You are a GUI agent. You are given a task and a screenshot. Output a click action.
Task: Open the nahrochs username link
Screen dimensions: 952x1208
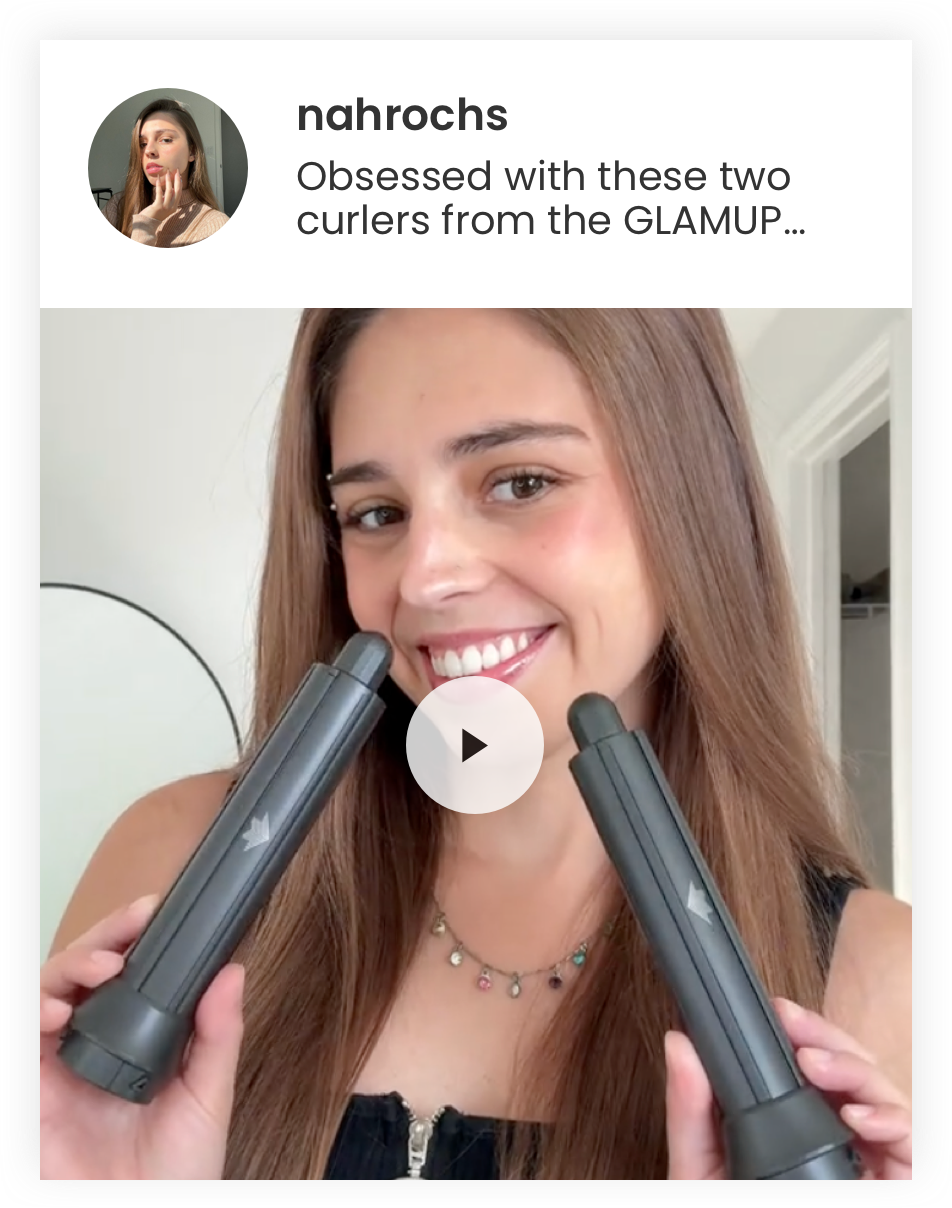click(402, 116)
